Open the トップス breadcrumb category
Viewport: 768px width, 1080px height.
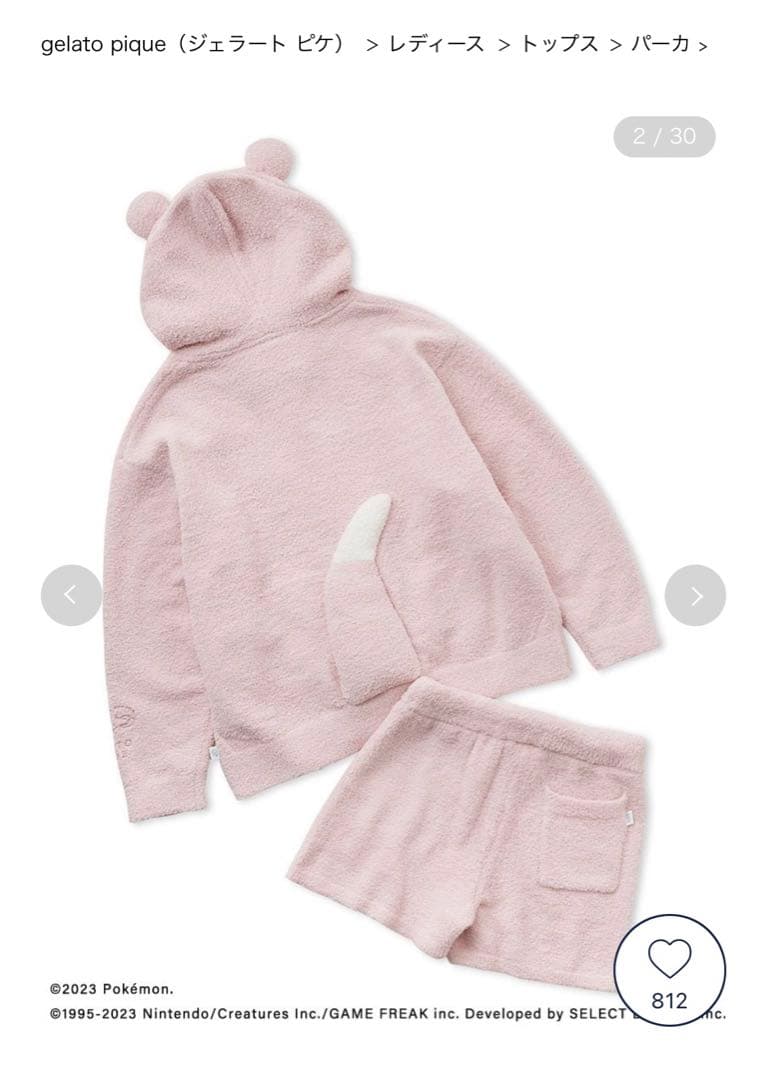(558, 44)
